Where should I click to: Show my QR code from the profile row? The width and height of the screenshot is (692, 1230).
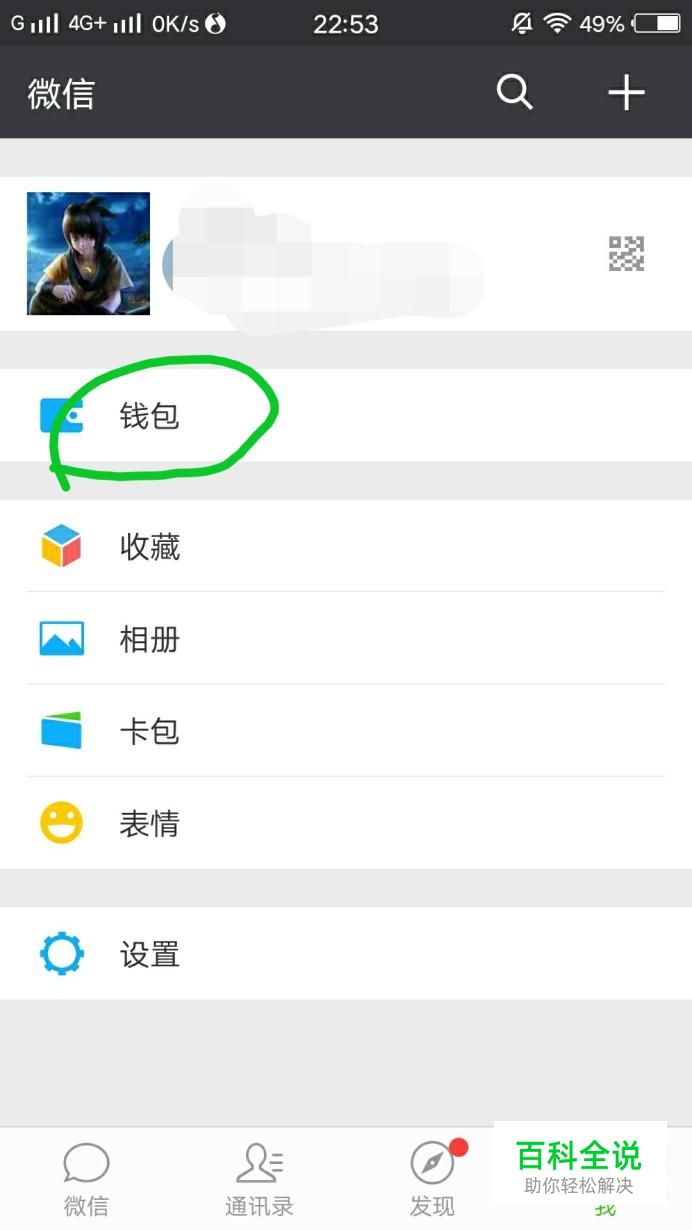pyautogui.click(x=626, y=254)
